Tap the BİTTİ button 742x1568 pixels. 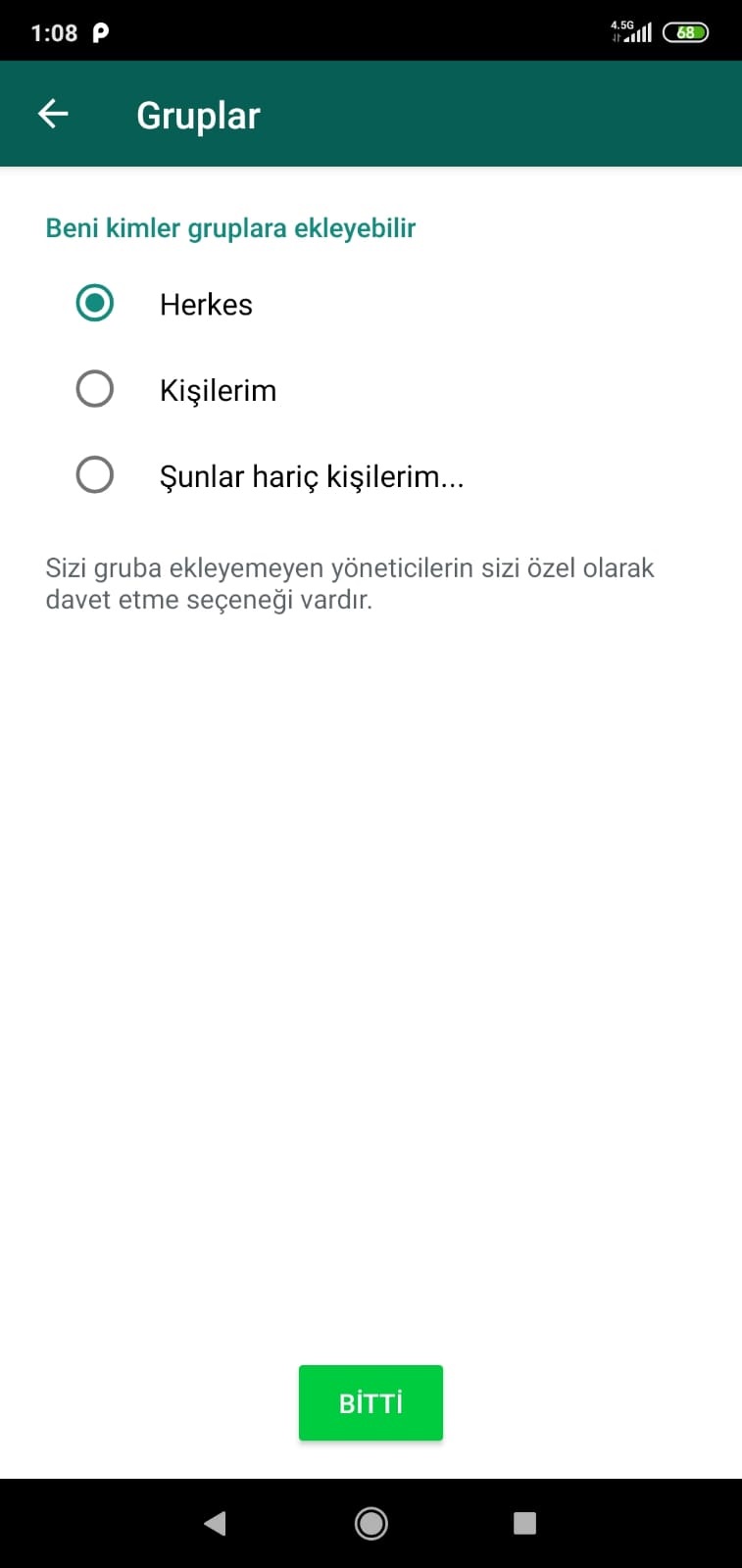pos(371,1402)
